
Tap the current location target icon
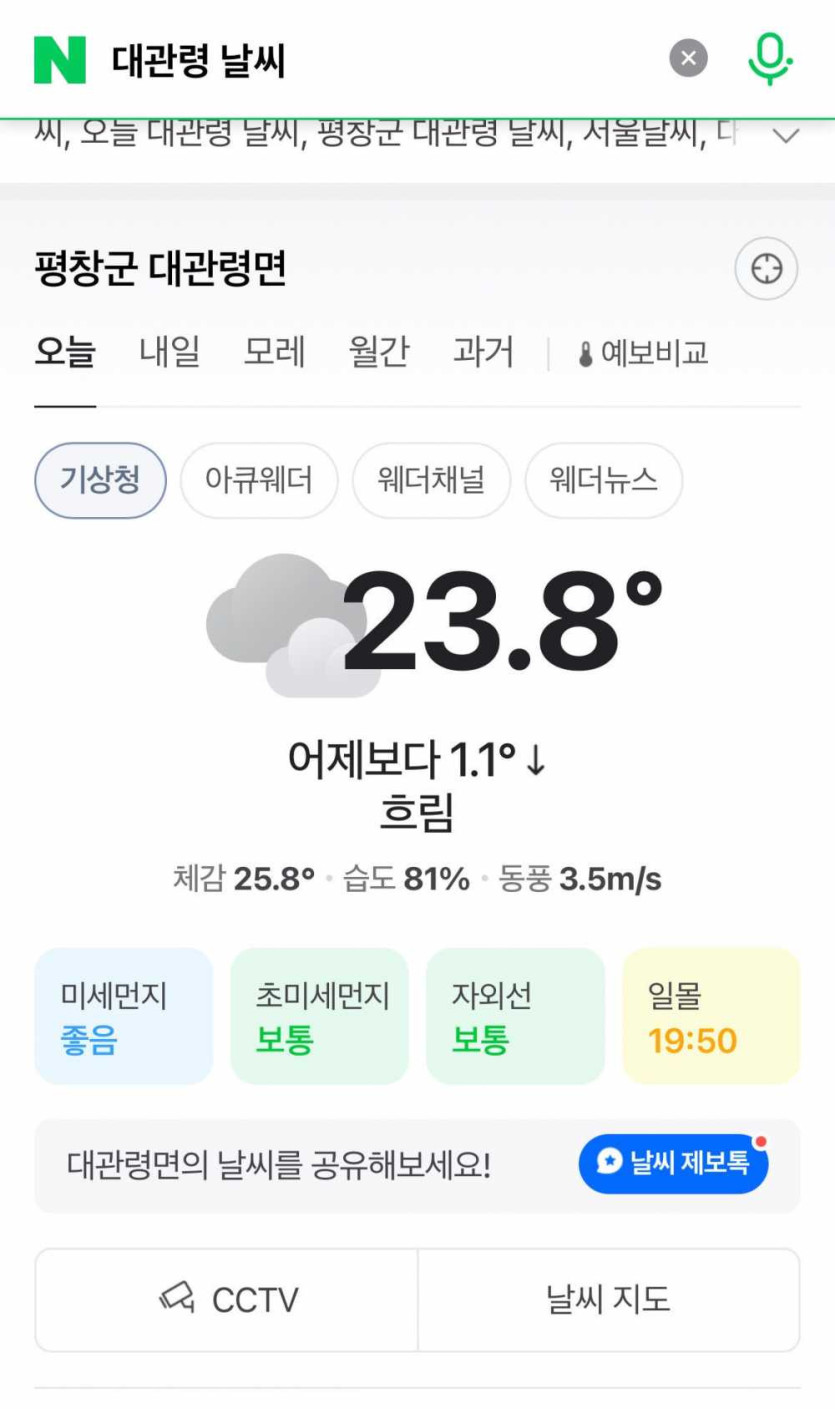[x=766, y=269]
